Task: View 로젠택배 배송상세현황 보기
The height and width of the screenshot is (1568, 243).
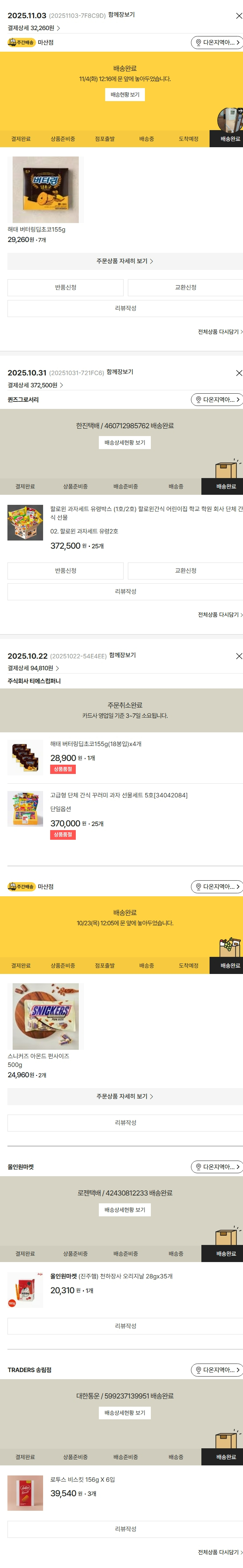Action: tap(125, 1210)
